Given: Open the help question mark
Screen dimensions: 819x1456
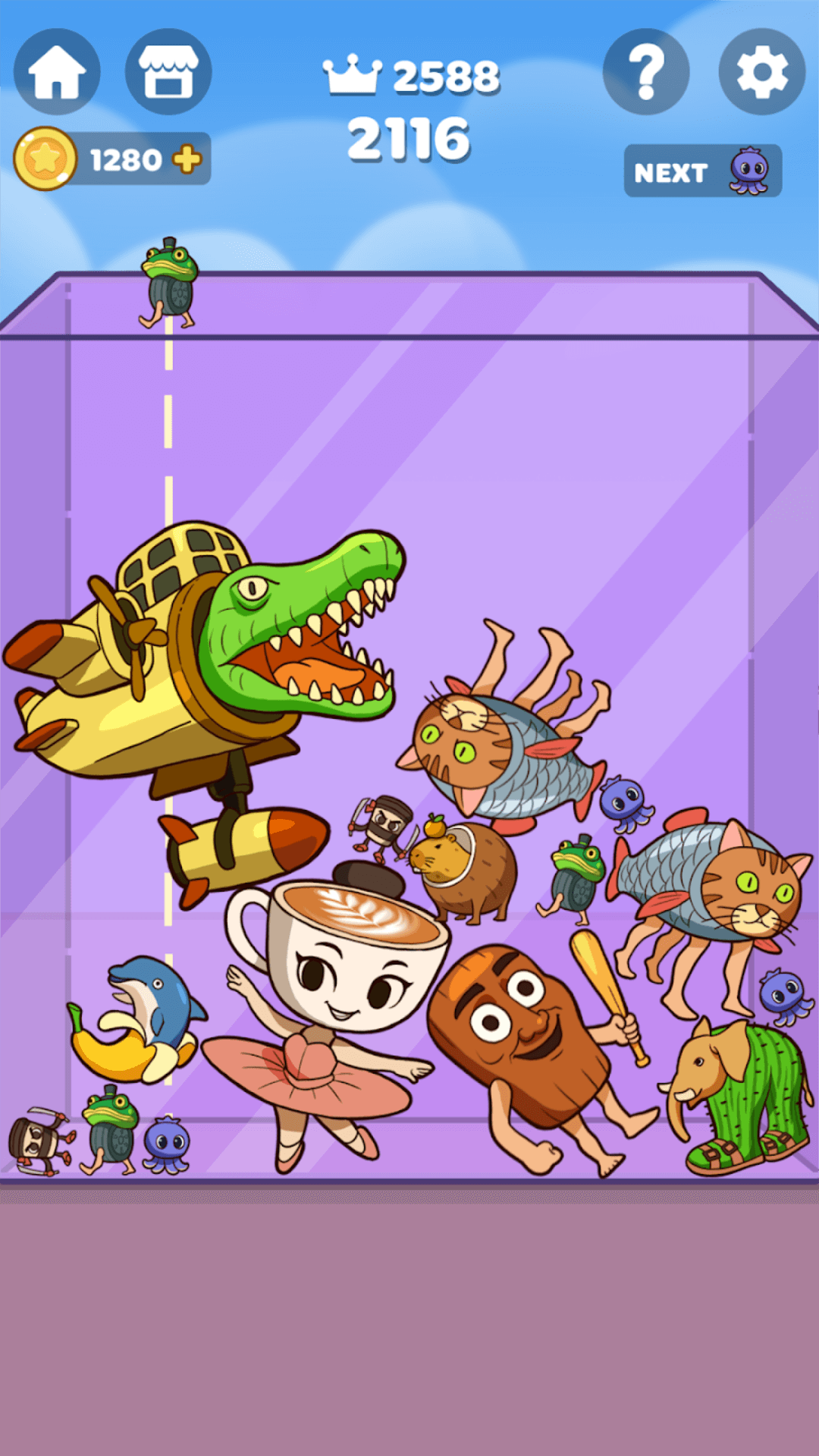Looking at the screenshot, I should tap(645, 72).
